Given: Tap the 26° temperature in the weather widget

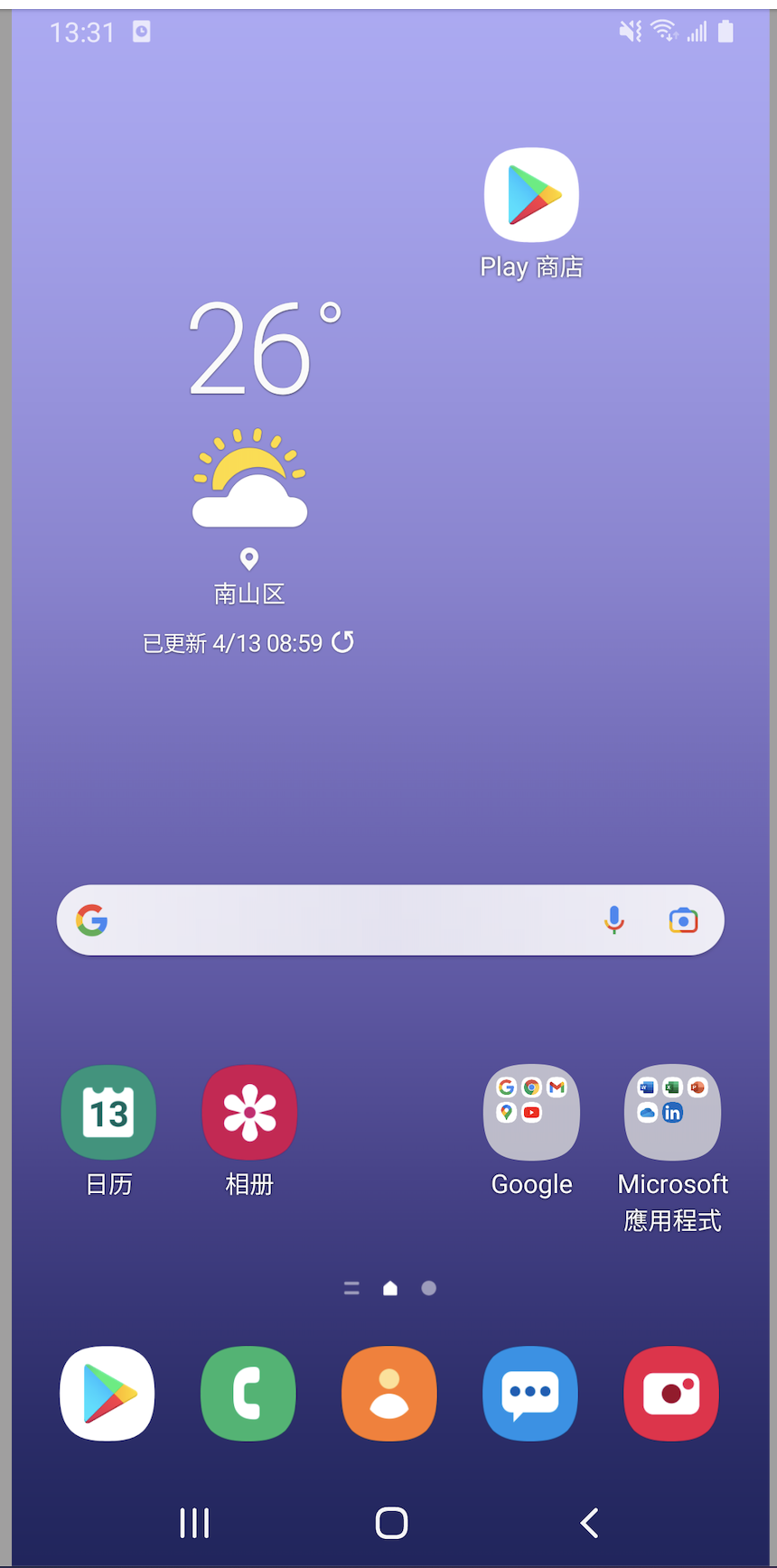Looking at the screenshot, I should tap(249, 352).
